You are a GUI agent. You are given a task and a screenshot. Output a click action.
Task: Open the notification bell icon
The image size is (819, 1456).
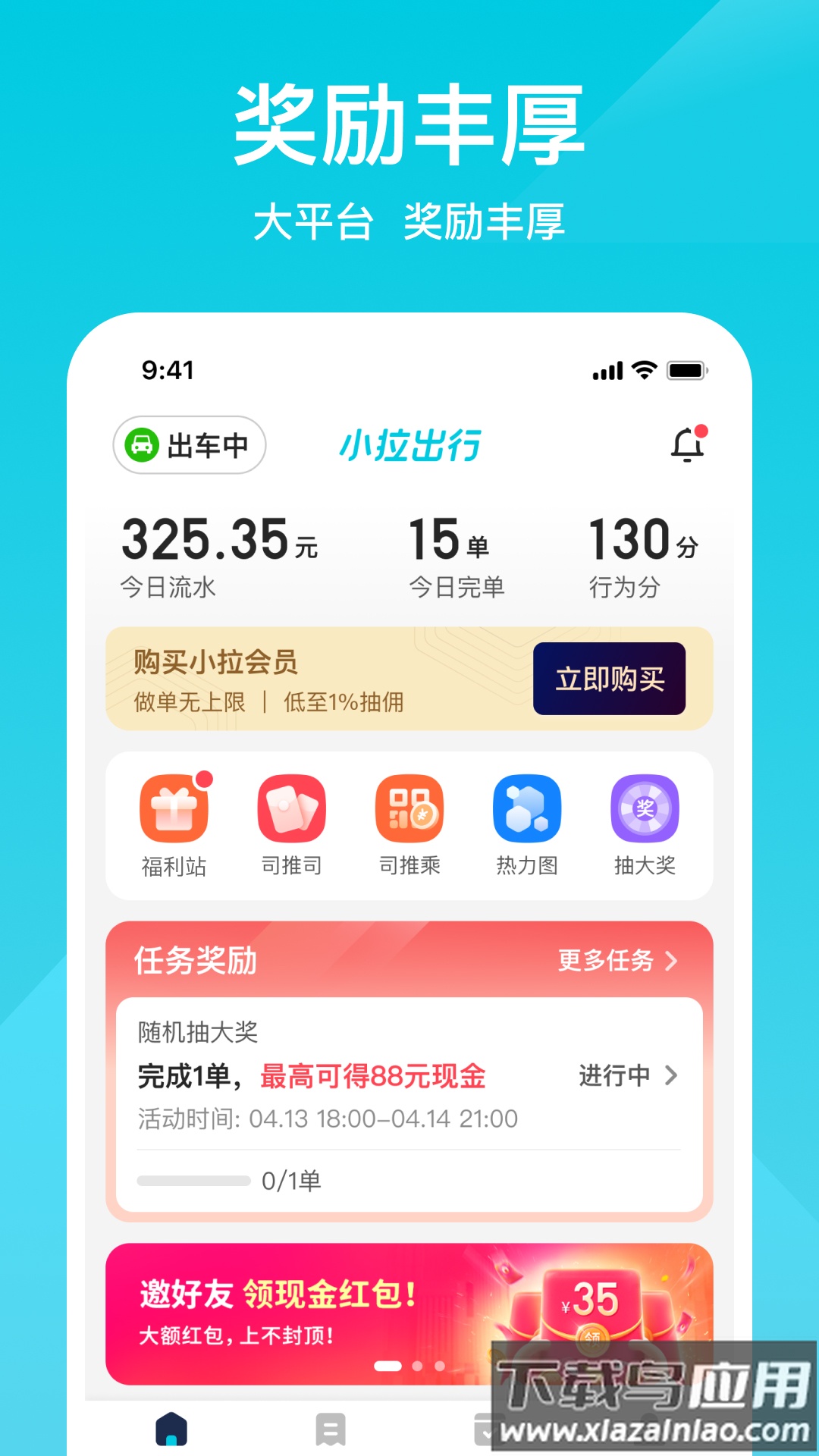coord(686,446)
